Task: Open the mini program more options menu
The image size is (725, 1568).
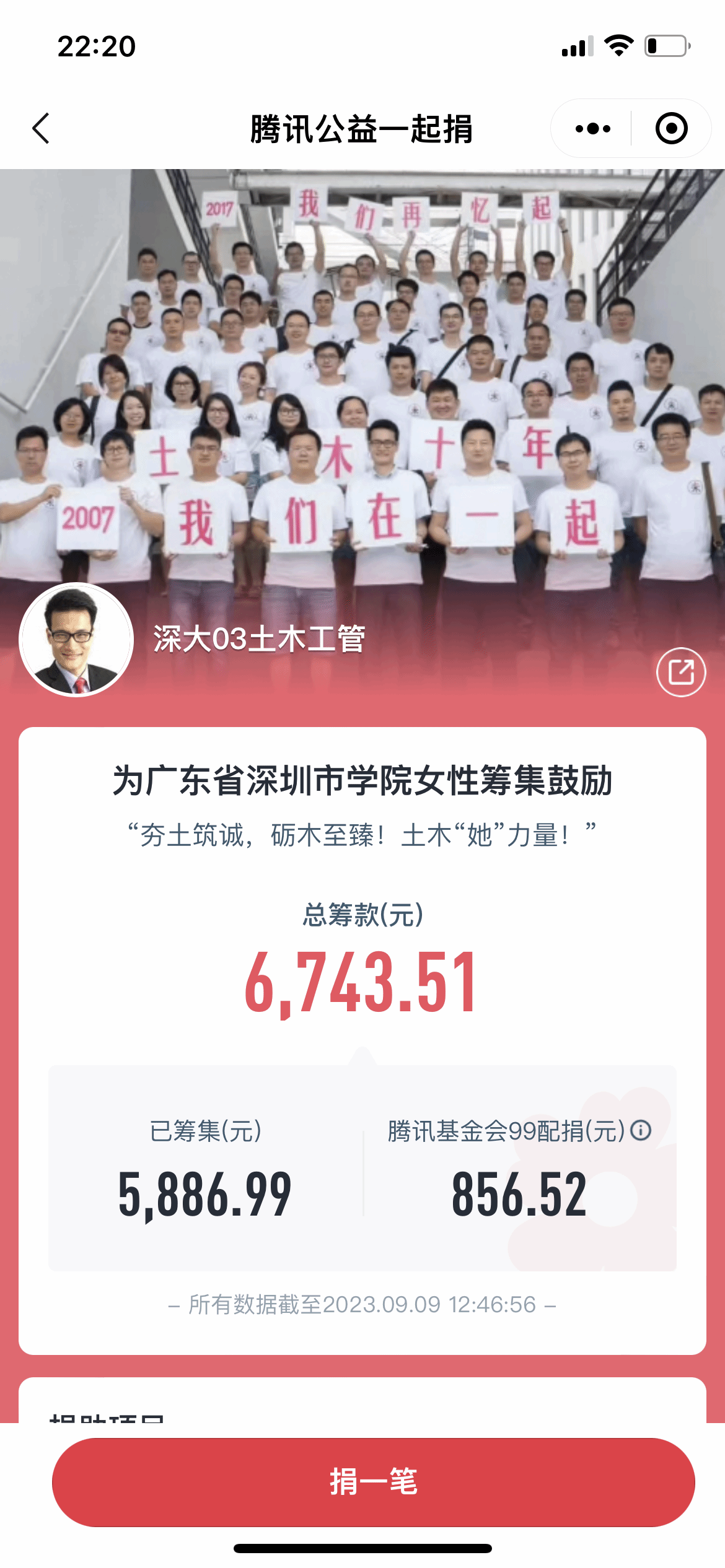Action: tap(592, 129)
